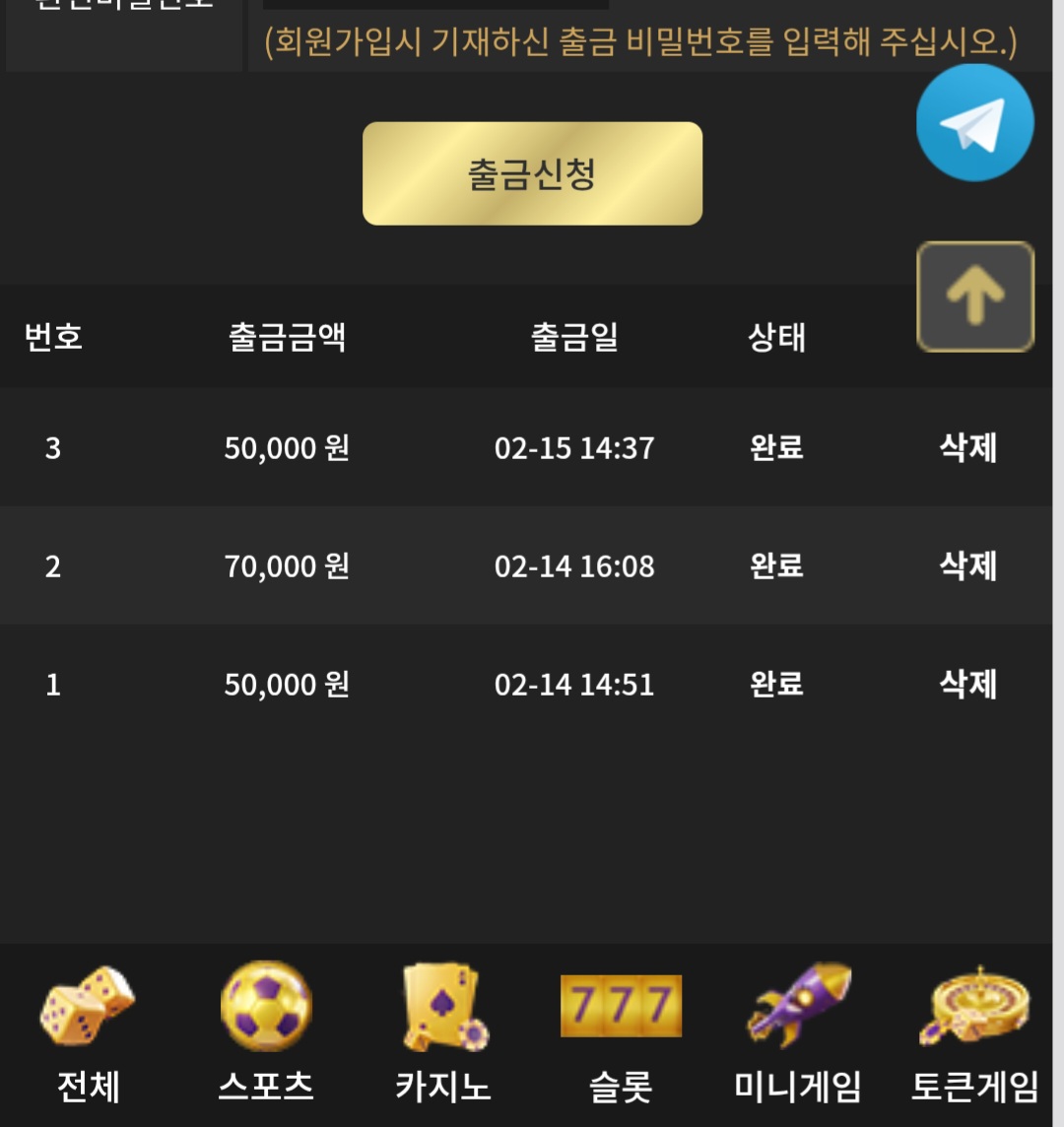
Task: Tap the 출금신청 gold button
Action: (532, 173)
